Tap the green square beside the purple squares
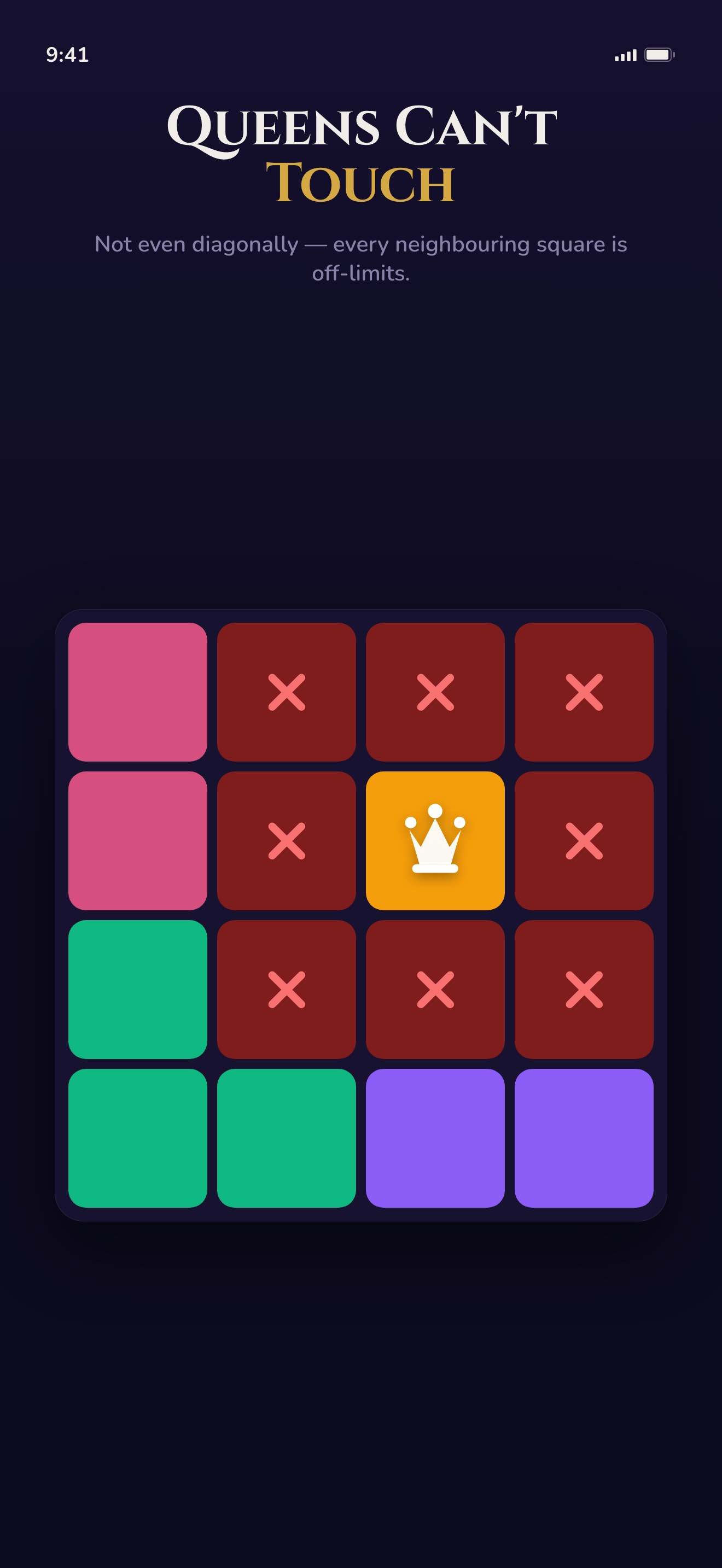 tap(286, 1138)
